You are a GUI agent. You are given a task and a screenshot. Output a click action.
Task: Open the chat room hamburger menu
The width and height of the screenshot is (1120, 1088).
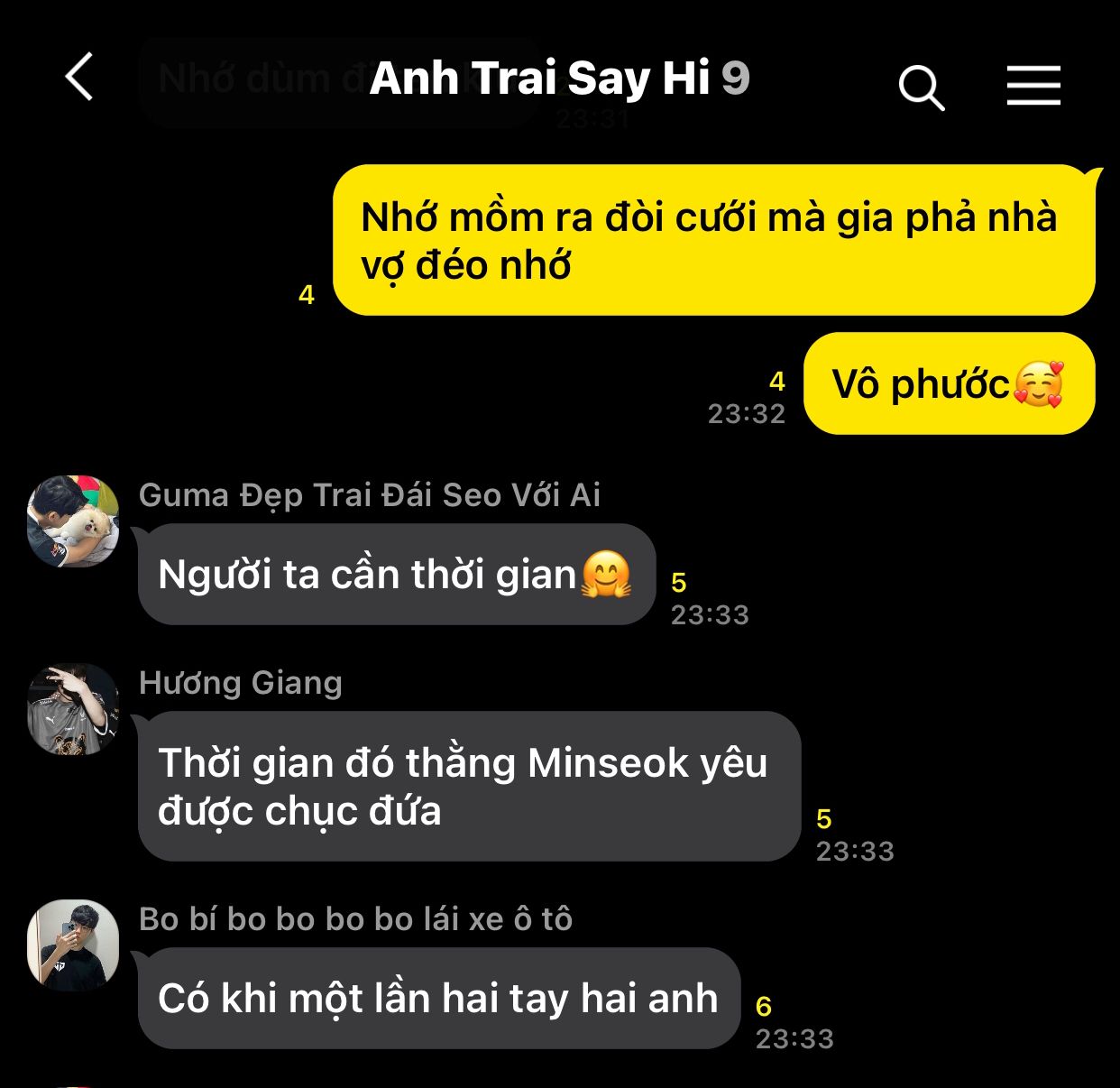point(1033,86)
